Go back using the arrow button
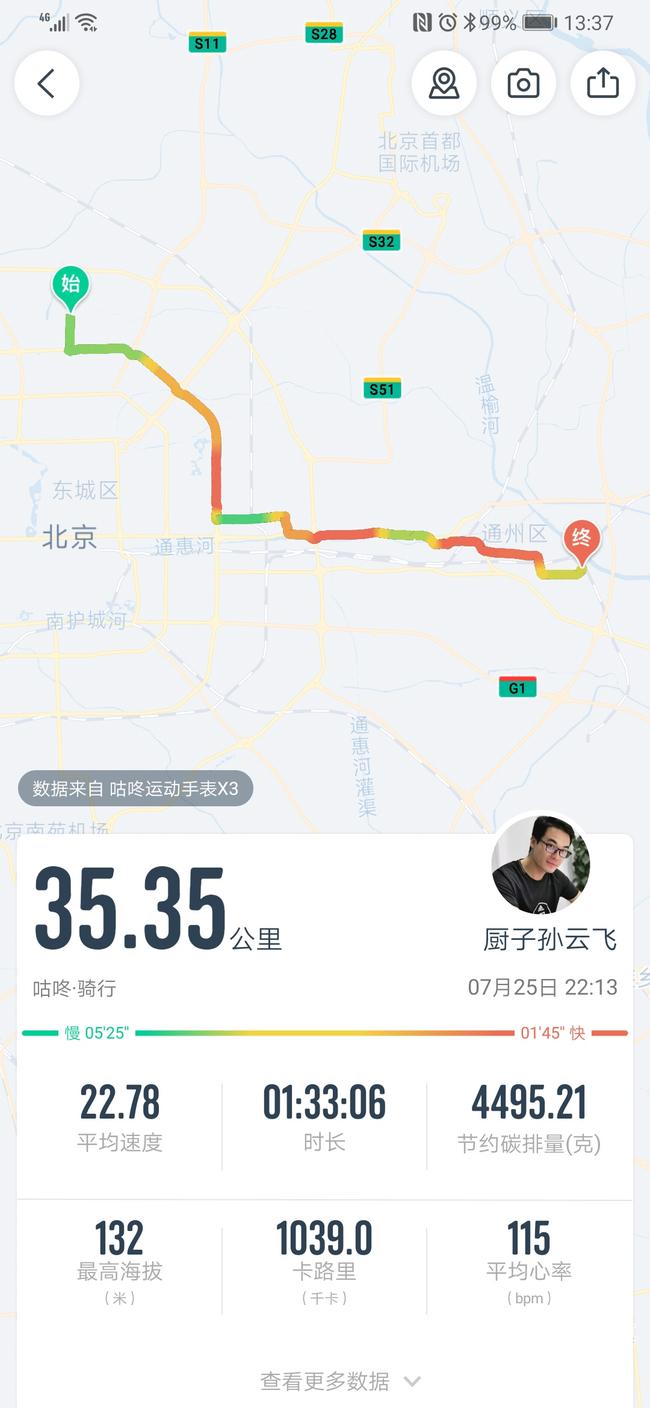Image resolution: width=650 pixels, height=1408 pixels. [46, 83]
